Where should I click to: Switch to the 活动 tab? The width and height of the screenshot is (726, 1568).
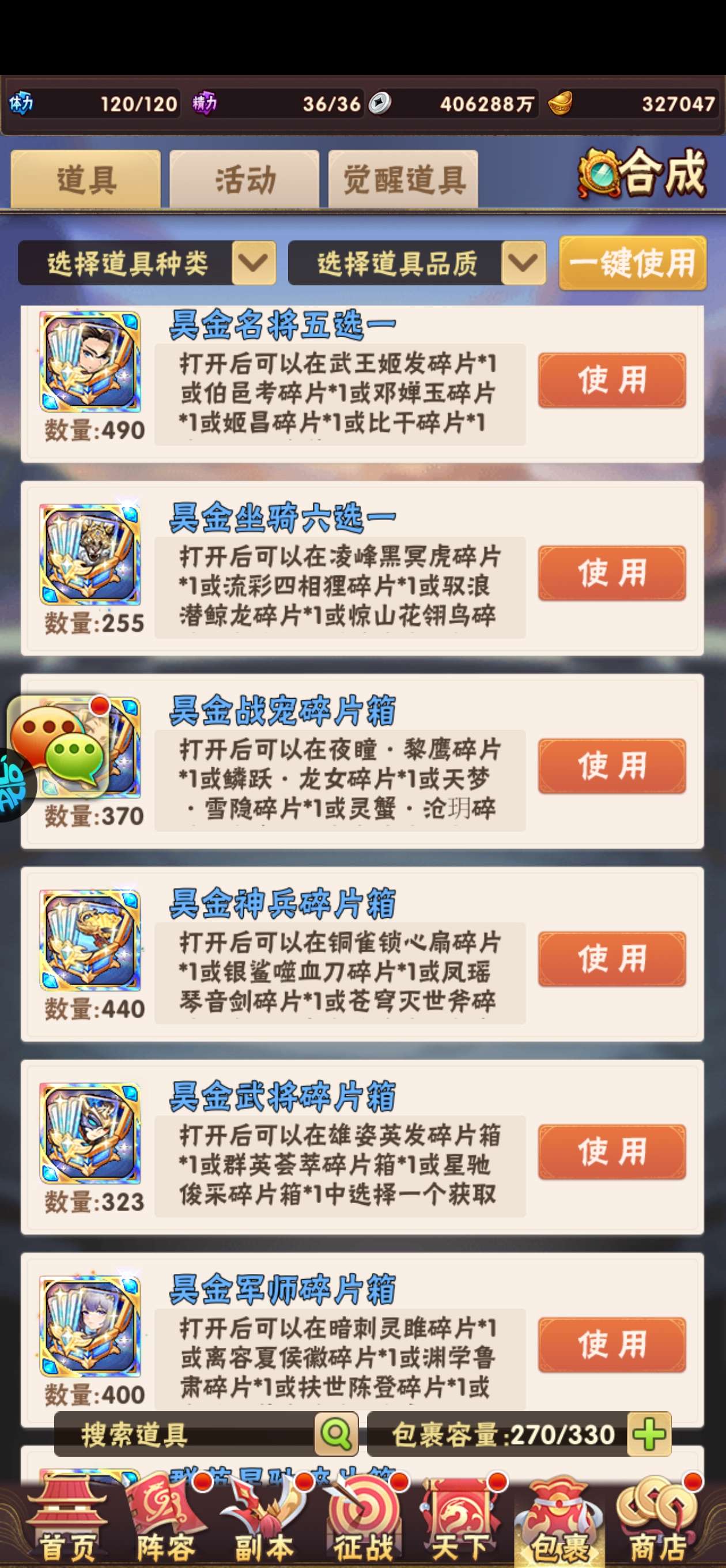244,179
